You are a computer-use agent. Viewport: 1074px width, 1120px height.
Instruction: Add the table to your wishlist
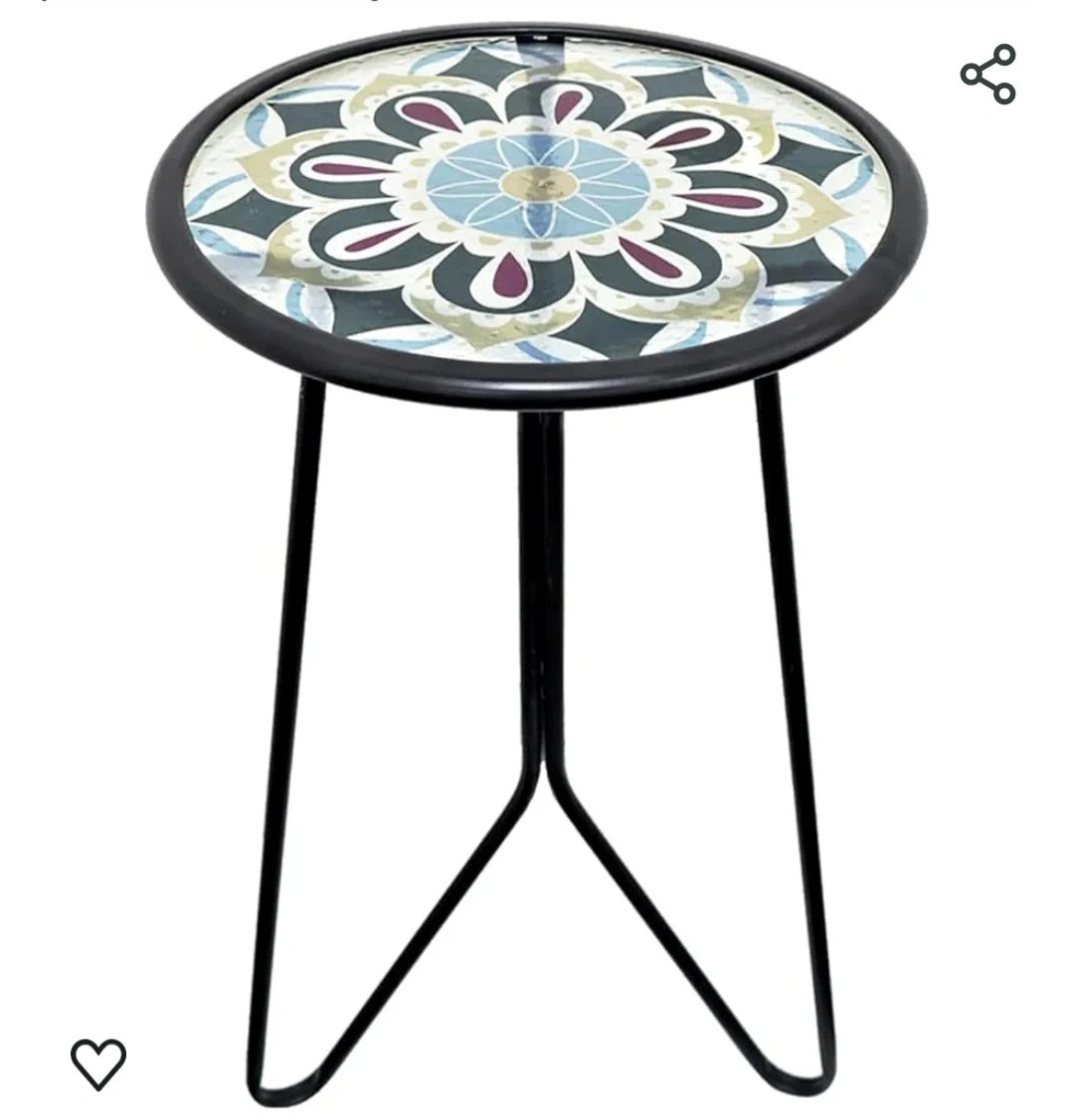(x=98, y=1062)
